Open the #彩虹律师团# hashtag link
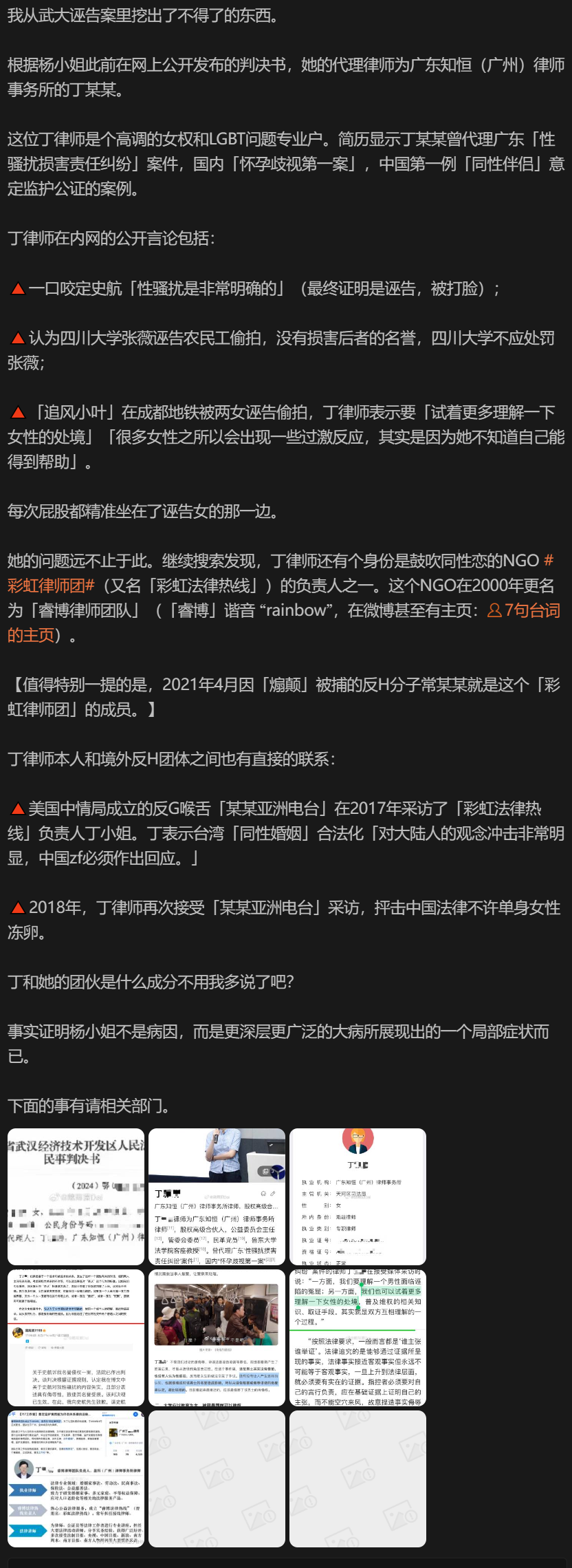 coord(49,586)
